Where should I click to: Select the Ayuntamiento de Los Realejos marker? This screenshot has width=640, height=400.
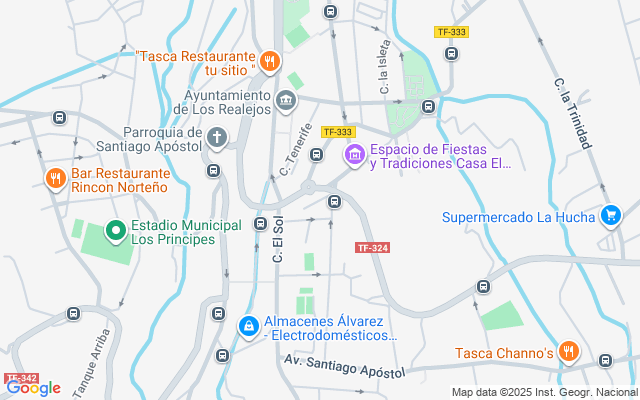point(286,100)
